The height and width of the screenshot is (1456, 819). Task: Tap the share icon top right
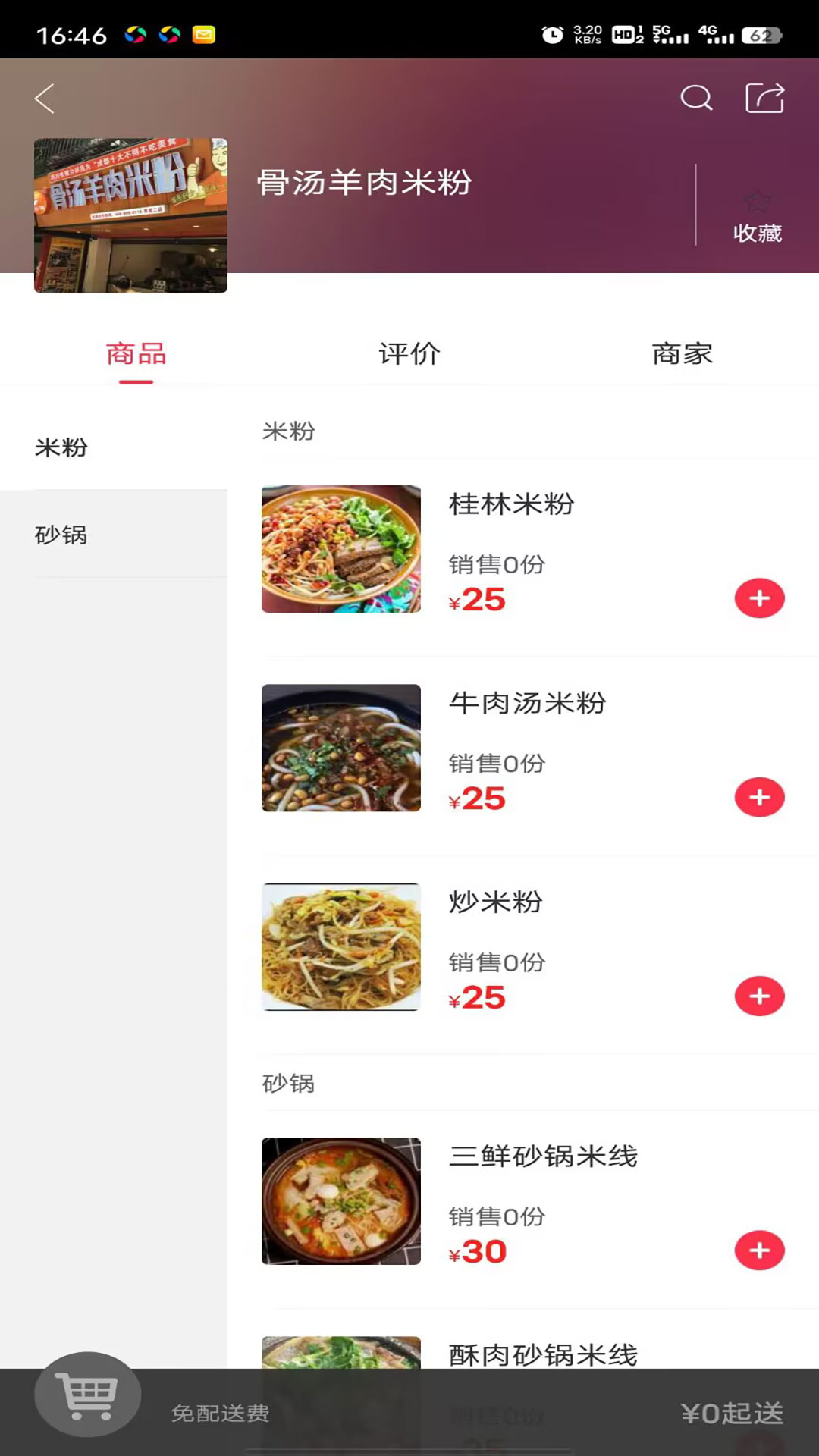(763, 97)
